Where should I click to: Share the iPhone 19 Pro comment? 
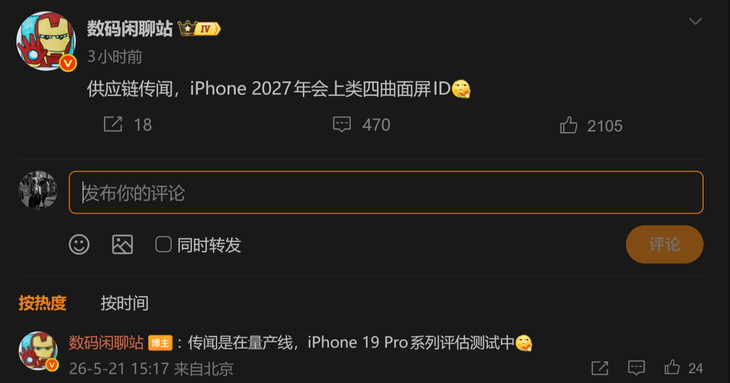tap(600, 368)
